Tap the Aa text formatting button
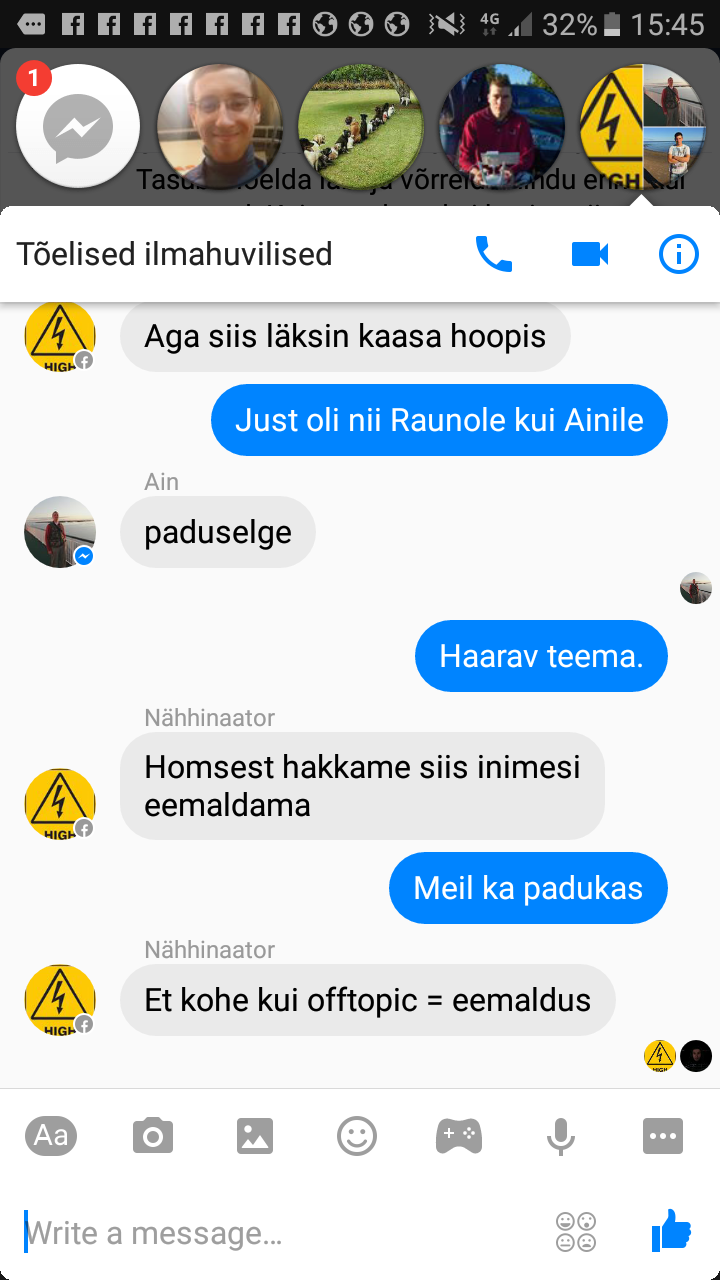 [51, 1135]
